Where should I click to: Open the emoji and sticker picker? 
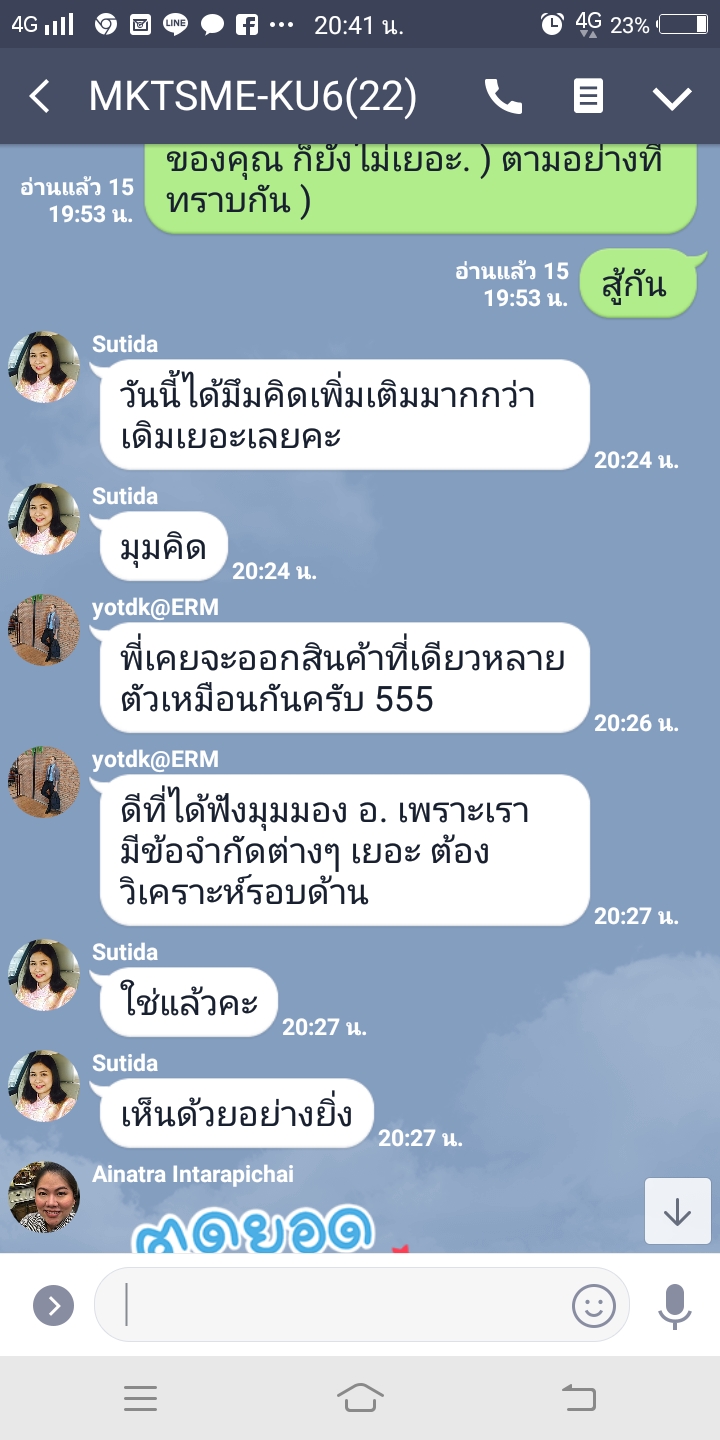[593, 1304]
